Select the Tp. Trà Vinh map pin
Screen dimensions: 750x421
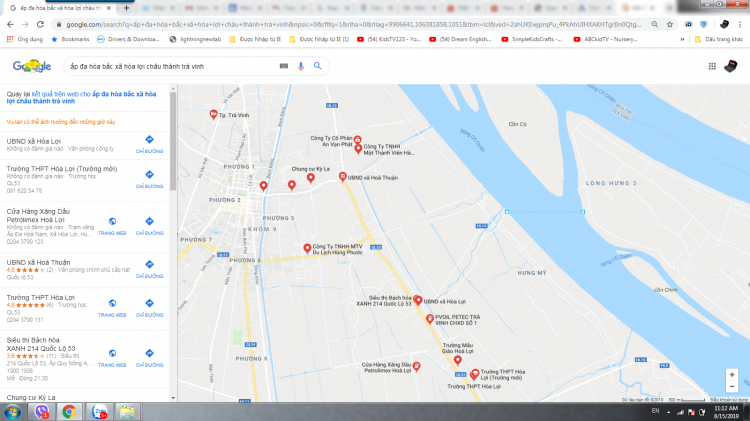click(213, 115)
